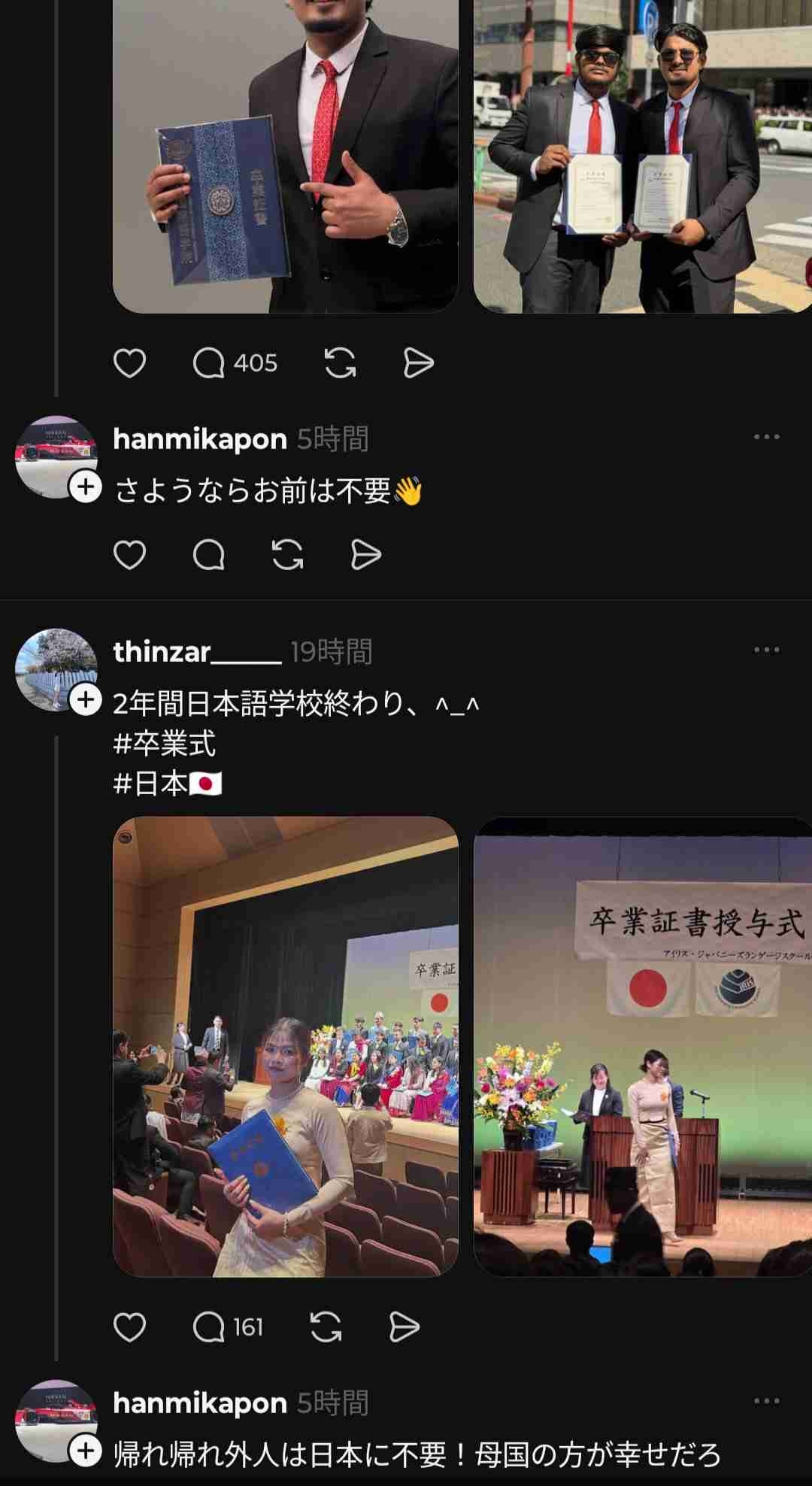The image size is (812, 1486).
Task: Repost the post with 405 comments
Action: click(x=340, y=364)
